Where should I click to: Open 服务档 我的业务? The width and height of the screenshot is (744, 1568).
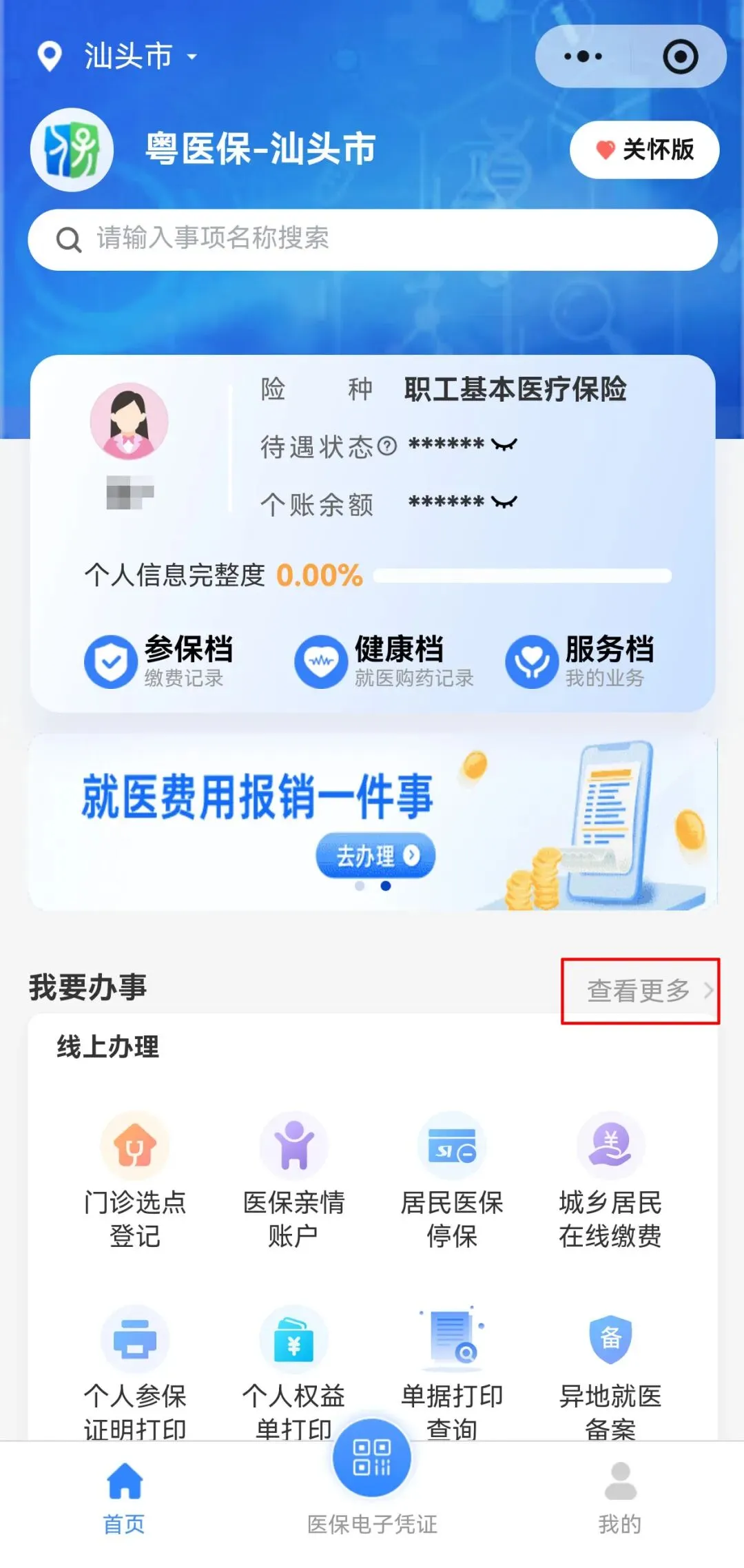[580, 661]
